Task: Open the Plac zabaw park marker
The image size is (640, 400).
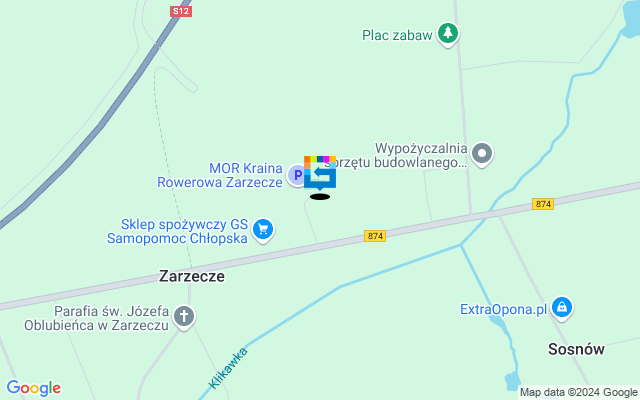Action: pos(450,34)
